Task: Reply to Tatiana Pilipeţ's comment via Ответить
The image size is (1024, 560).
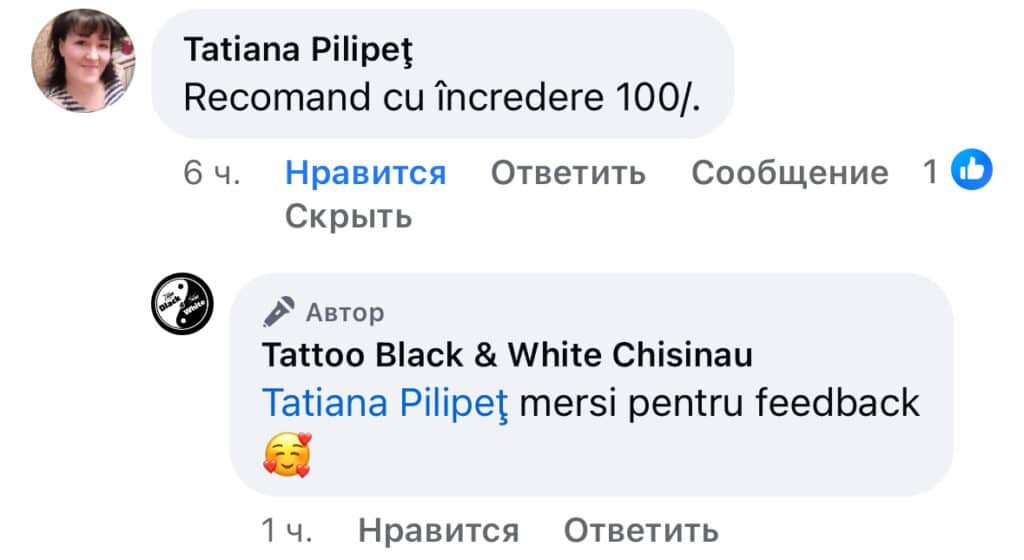Action: (x=568, y=173)
